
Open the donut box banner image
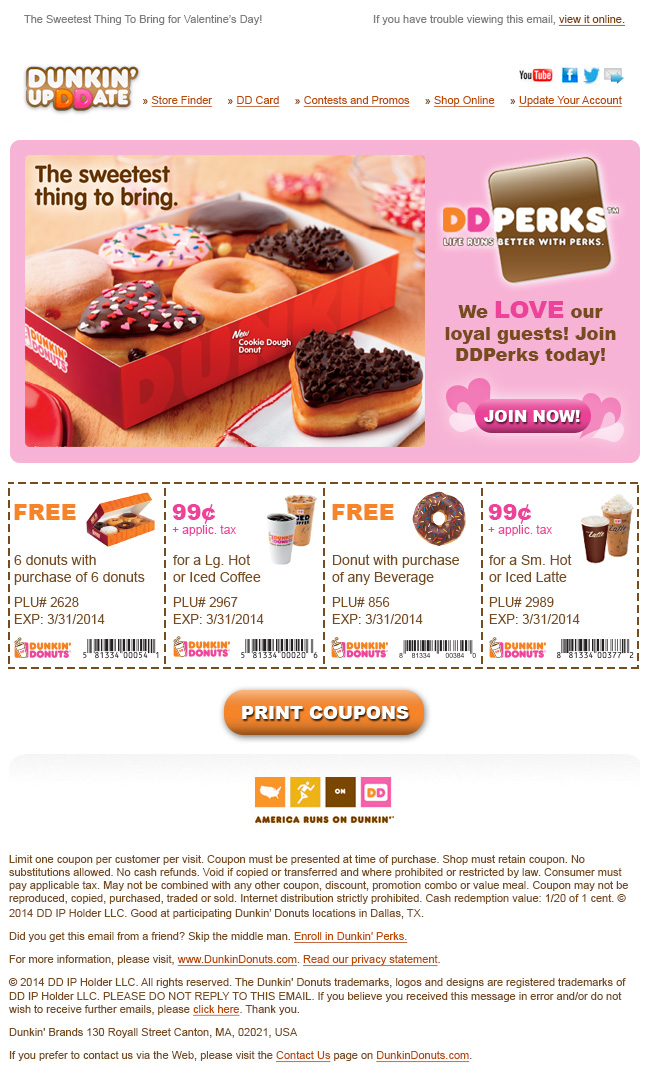(x=225, y=301)
